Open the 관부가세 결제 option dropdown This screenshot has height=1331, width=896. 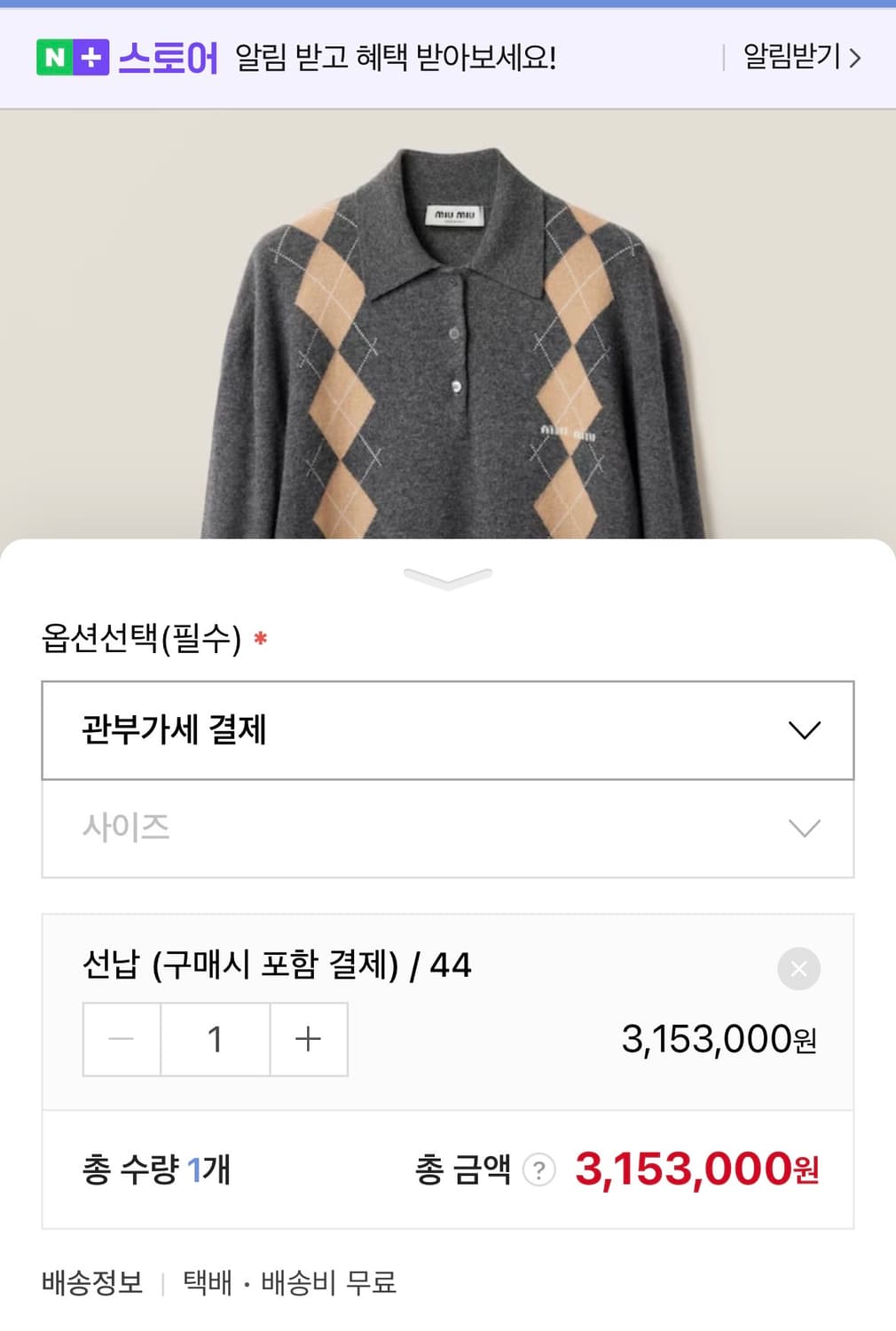click(x=448, y=731)
